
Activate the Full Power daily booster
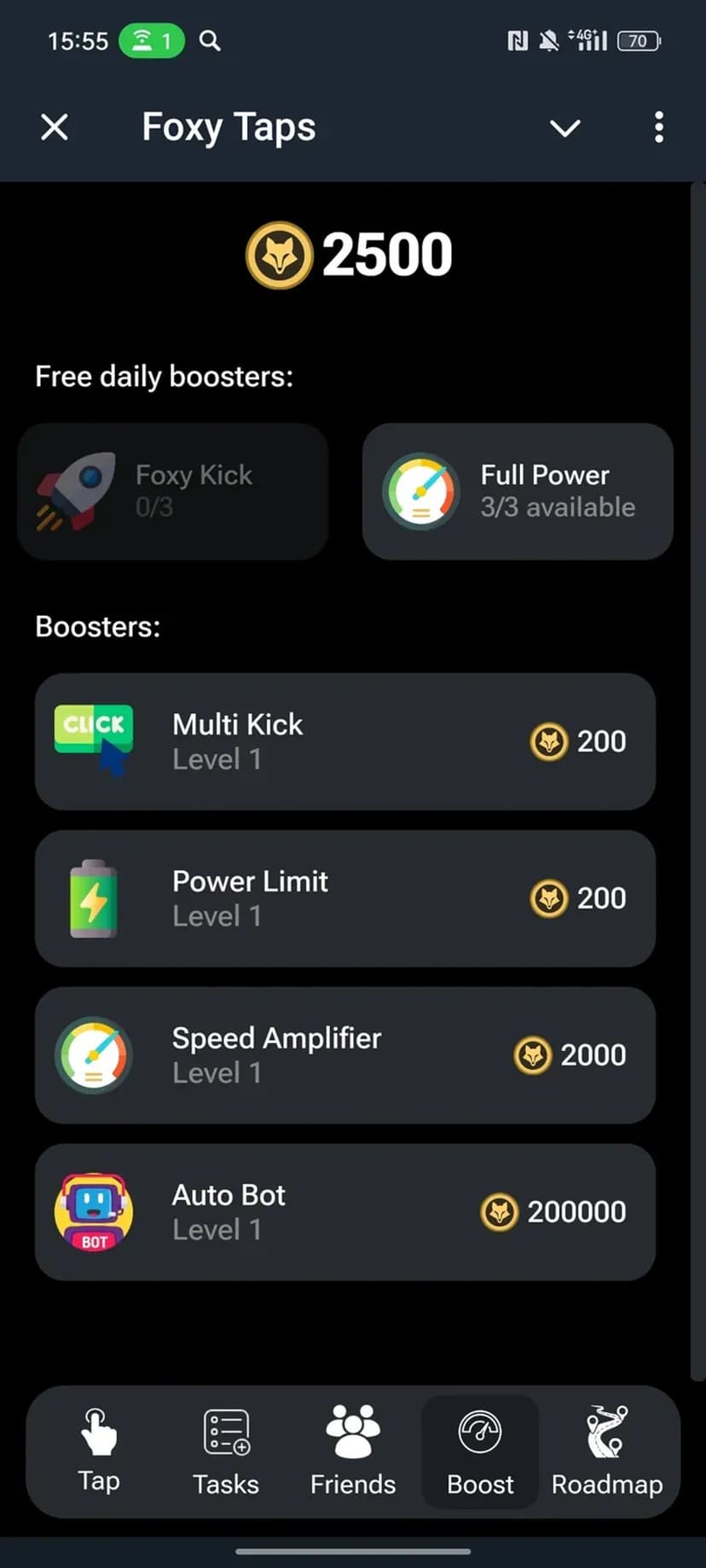pos(518,492)
